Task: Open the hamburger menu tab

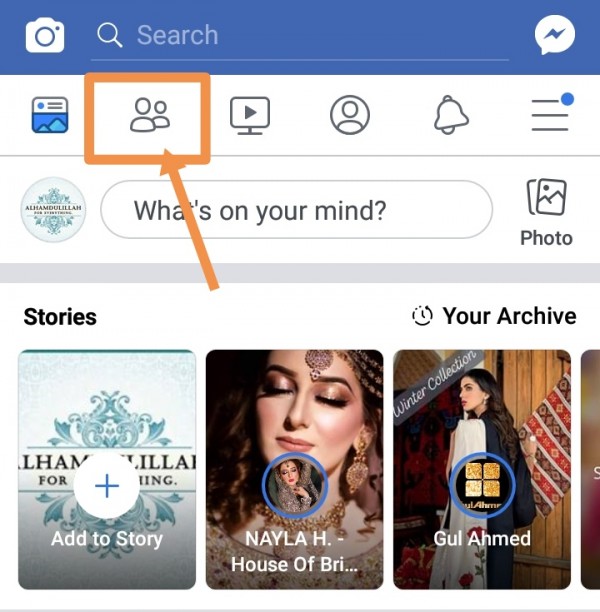Action: [x=550, y=115]
